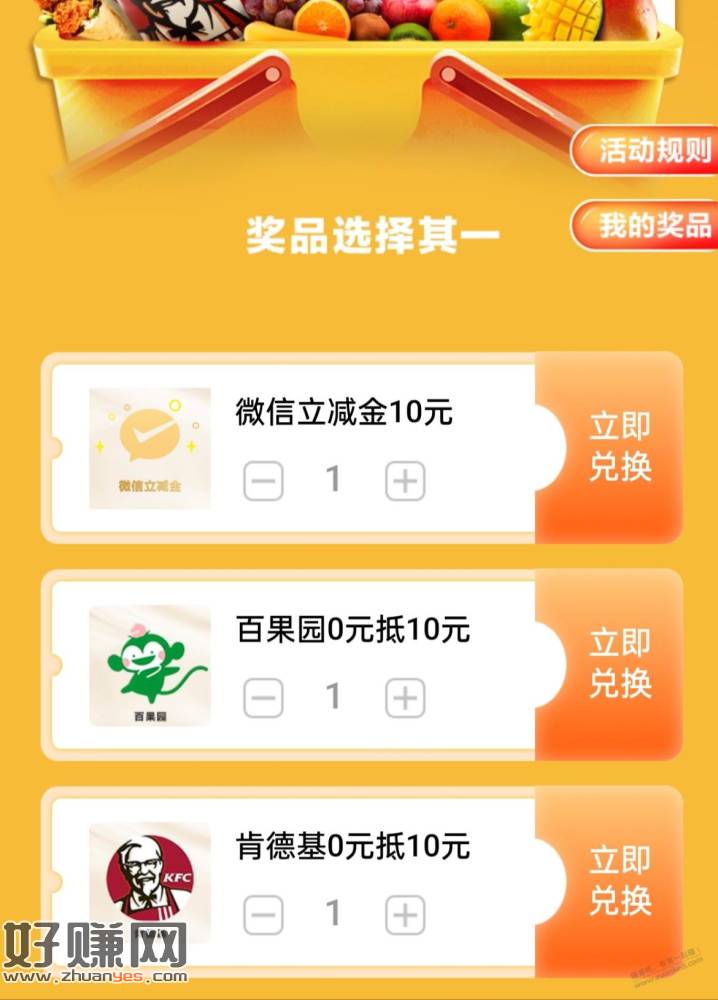Decrease quantity for 肯德基0元抵10元
The width and height of the screenshot is (718, 1000).
tap(263, 914)
